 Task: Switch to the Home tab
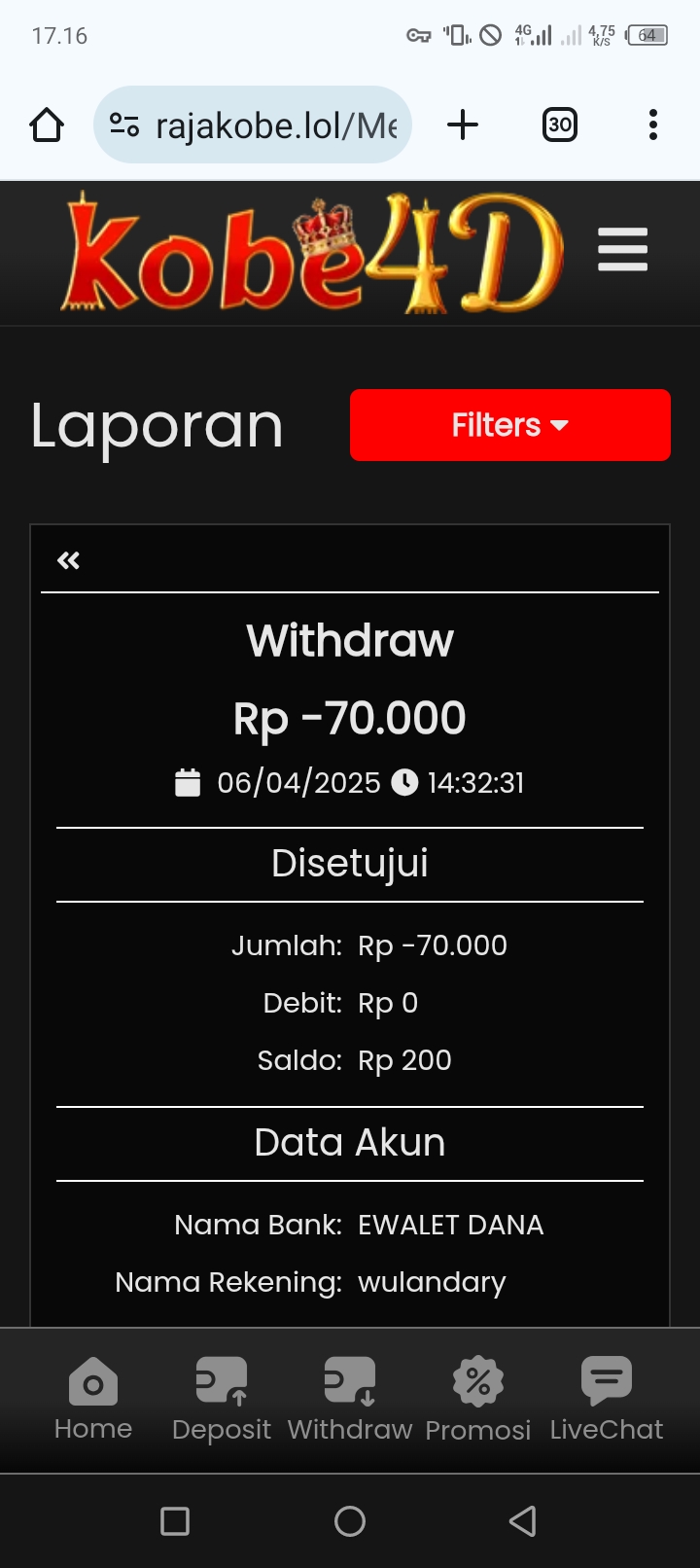click(93, 1399)
